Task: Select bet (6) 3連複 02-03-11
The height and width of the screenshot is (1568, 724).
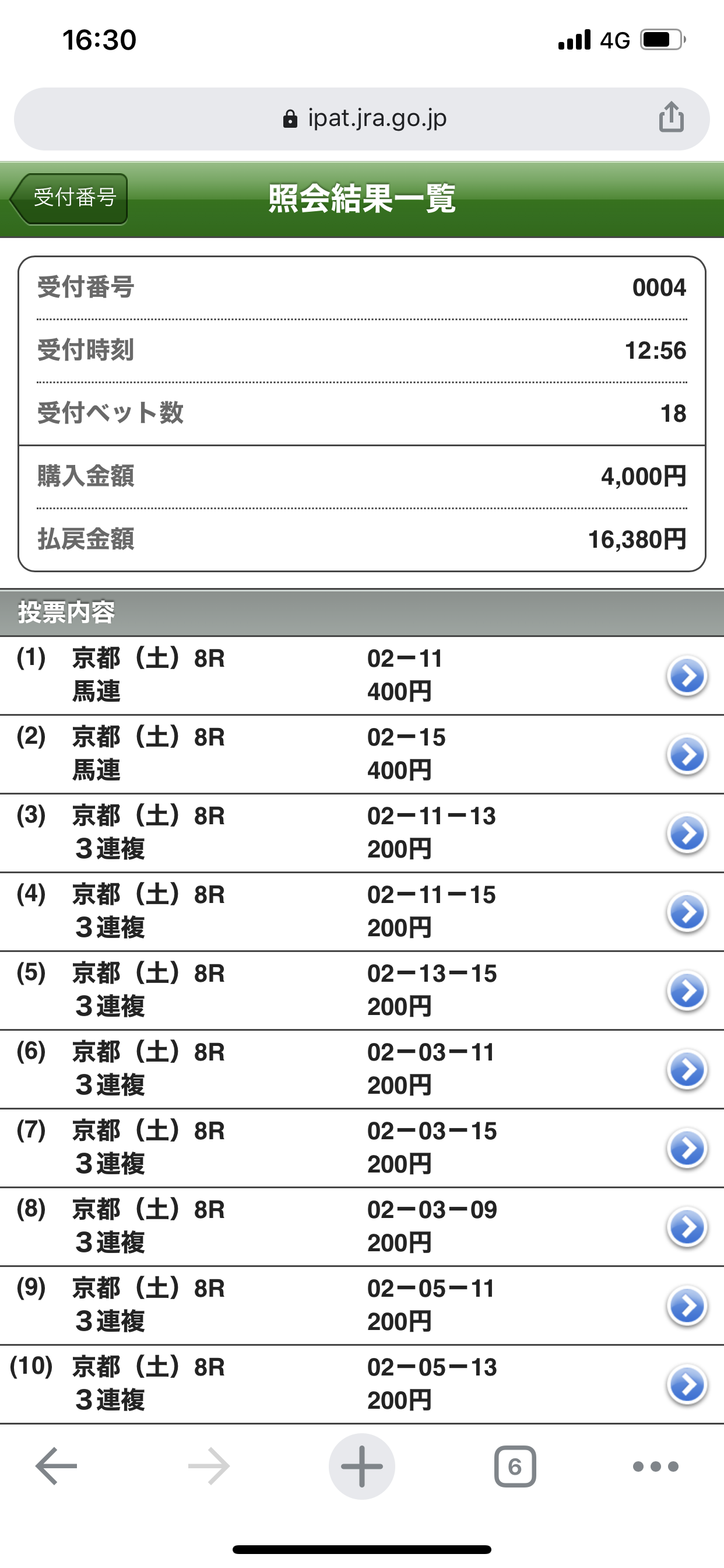Action: (686, 1069)
